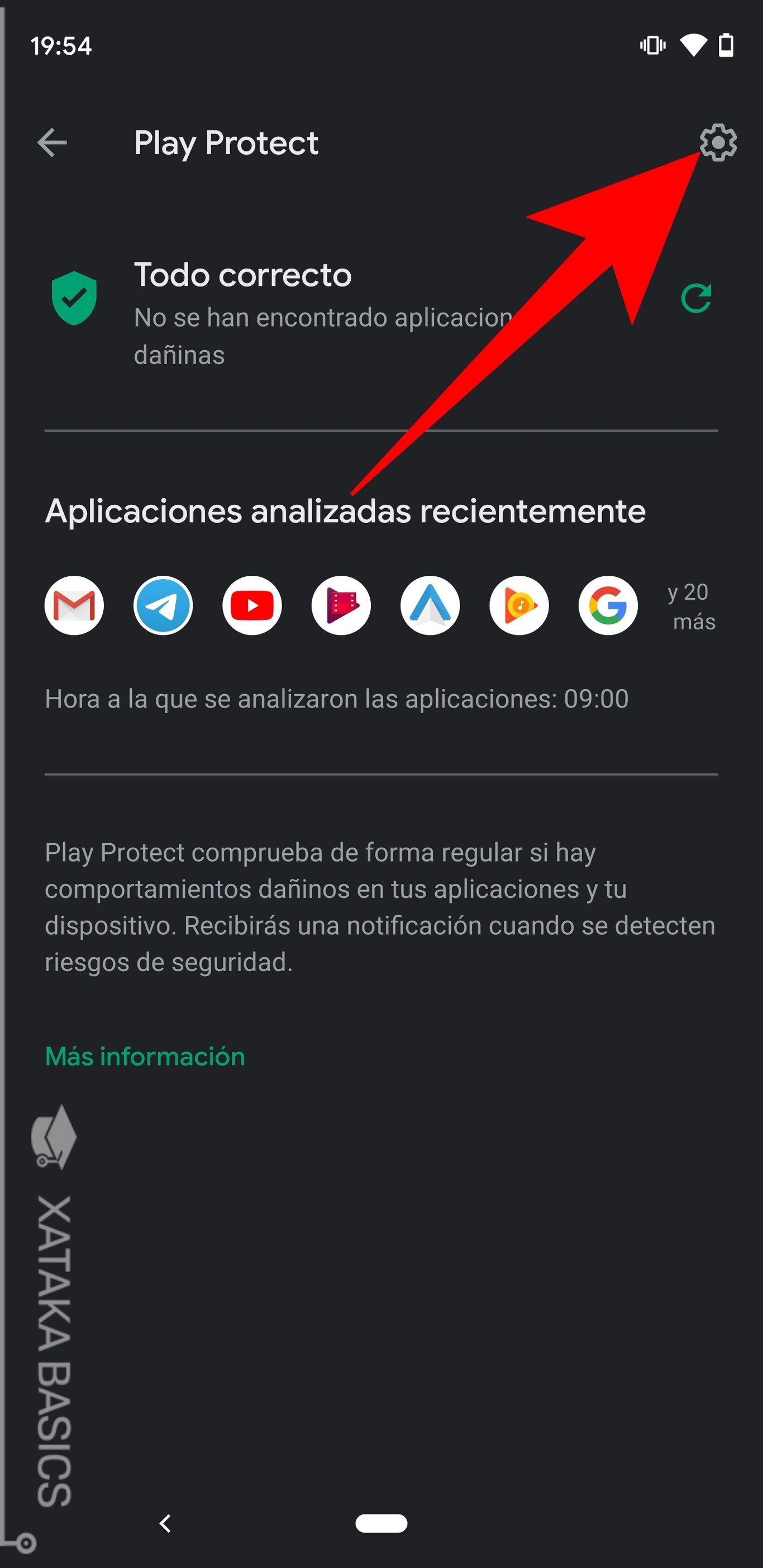Tap the green verified shield icon
Image resolution: width=763 pixels, height=1568 pixels.
pos(74,299)
